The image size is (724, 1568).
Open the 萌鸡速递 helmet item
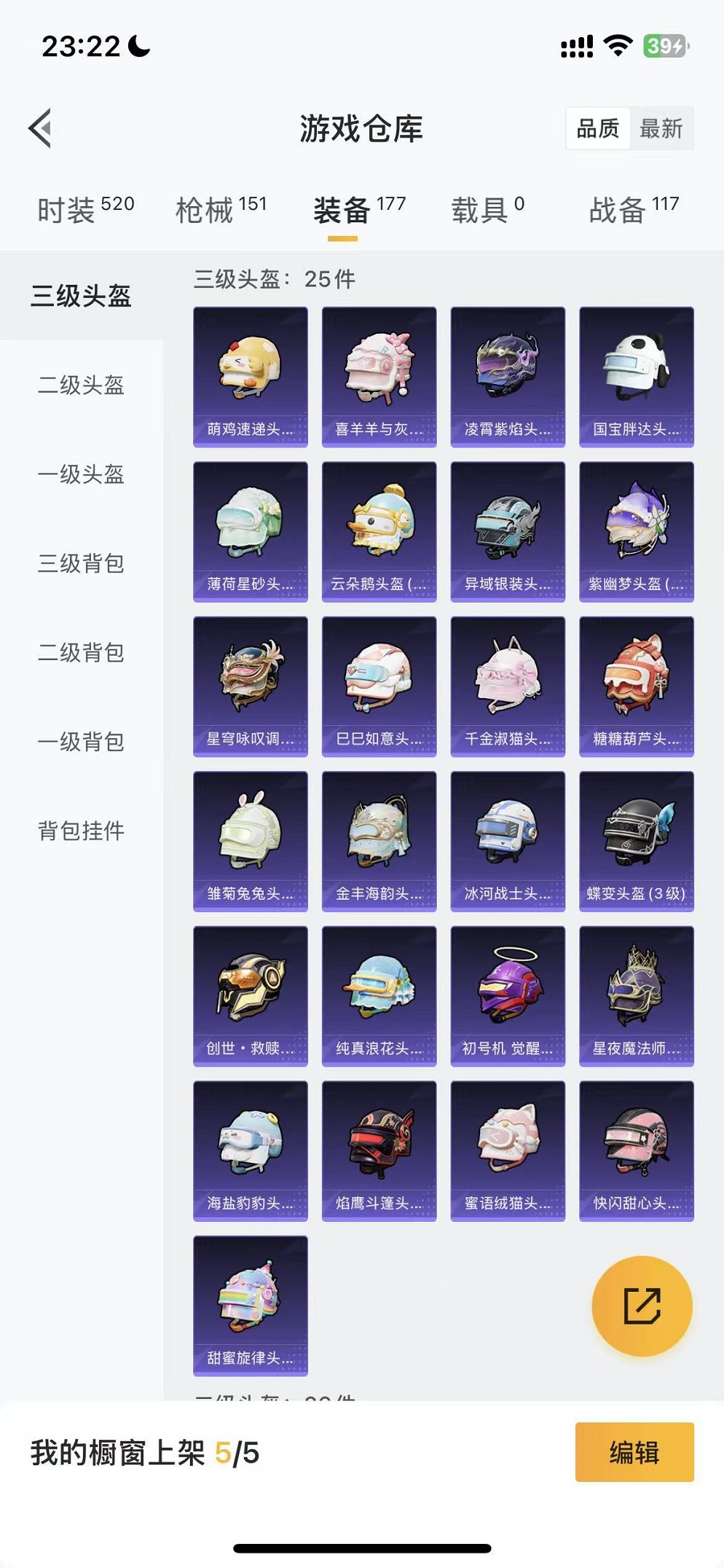(x=250, y=377)
